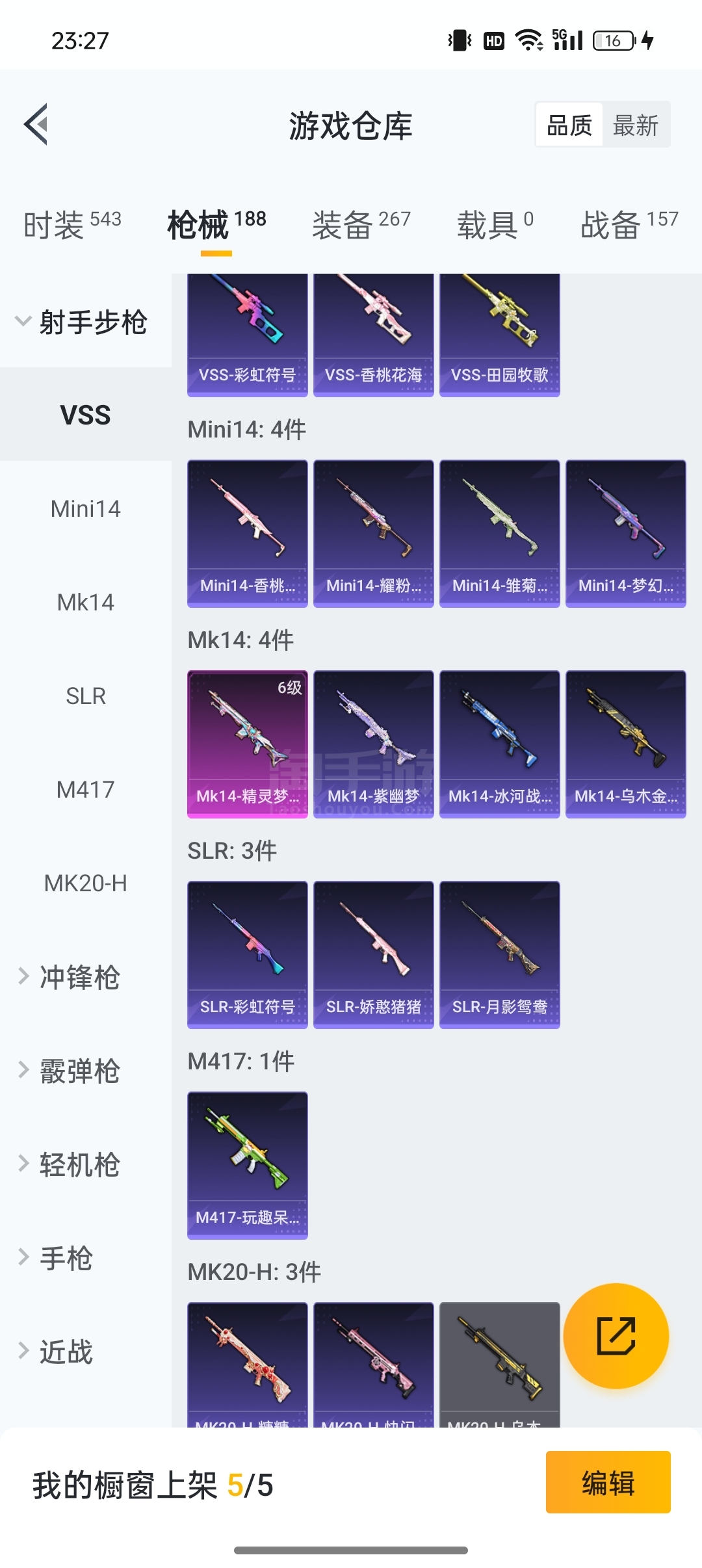Sort by 最新
The height and width of the screenshot is (1568, 702).
(x=635, y=125)
